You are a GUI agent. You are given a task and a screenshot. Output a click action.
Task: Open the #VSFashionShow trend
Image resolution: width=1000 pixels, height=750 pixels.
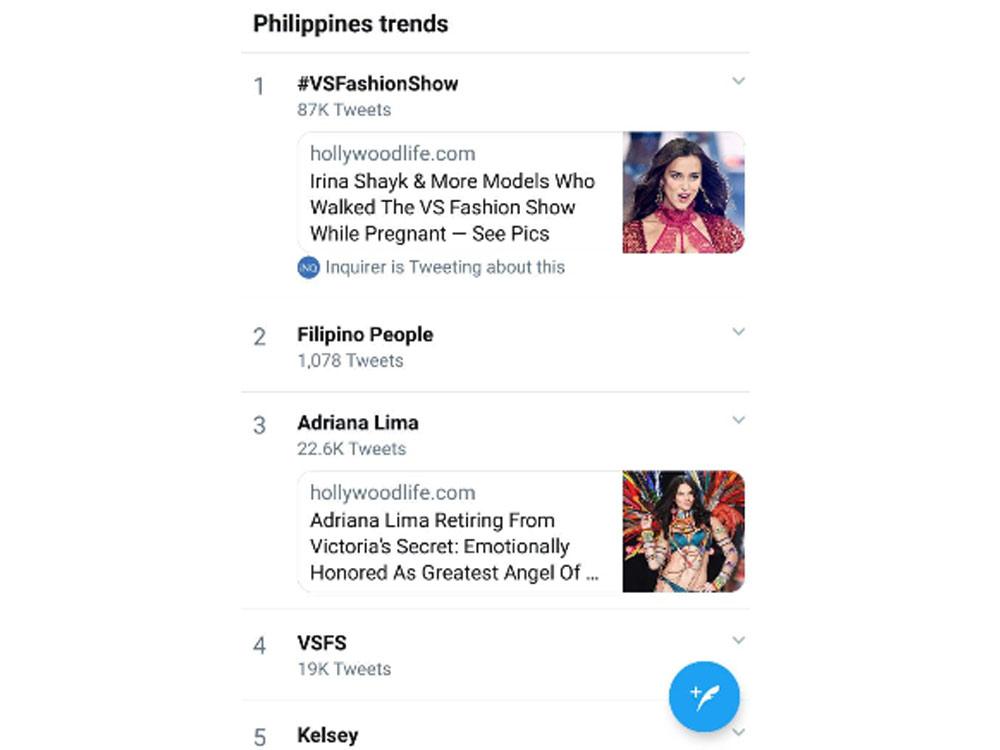378,84
